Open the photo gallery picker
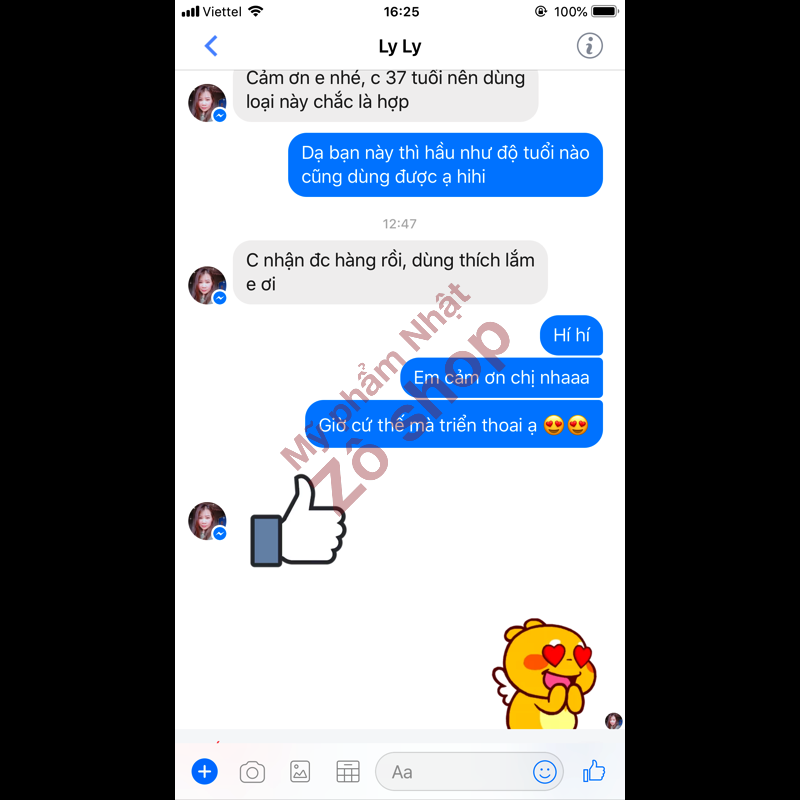Screen dimensions: 800x800 pos(300,771)
